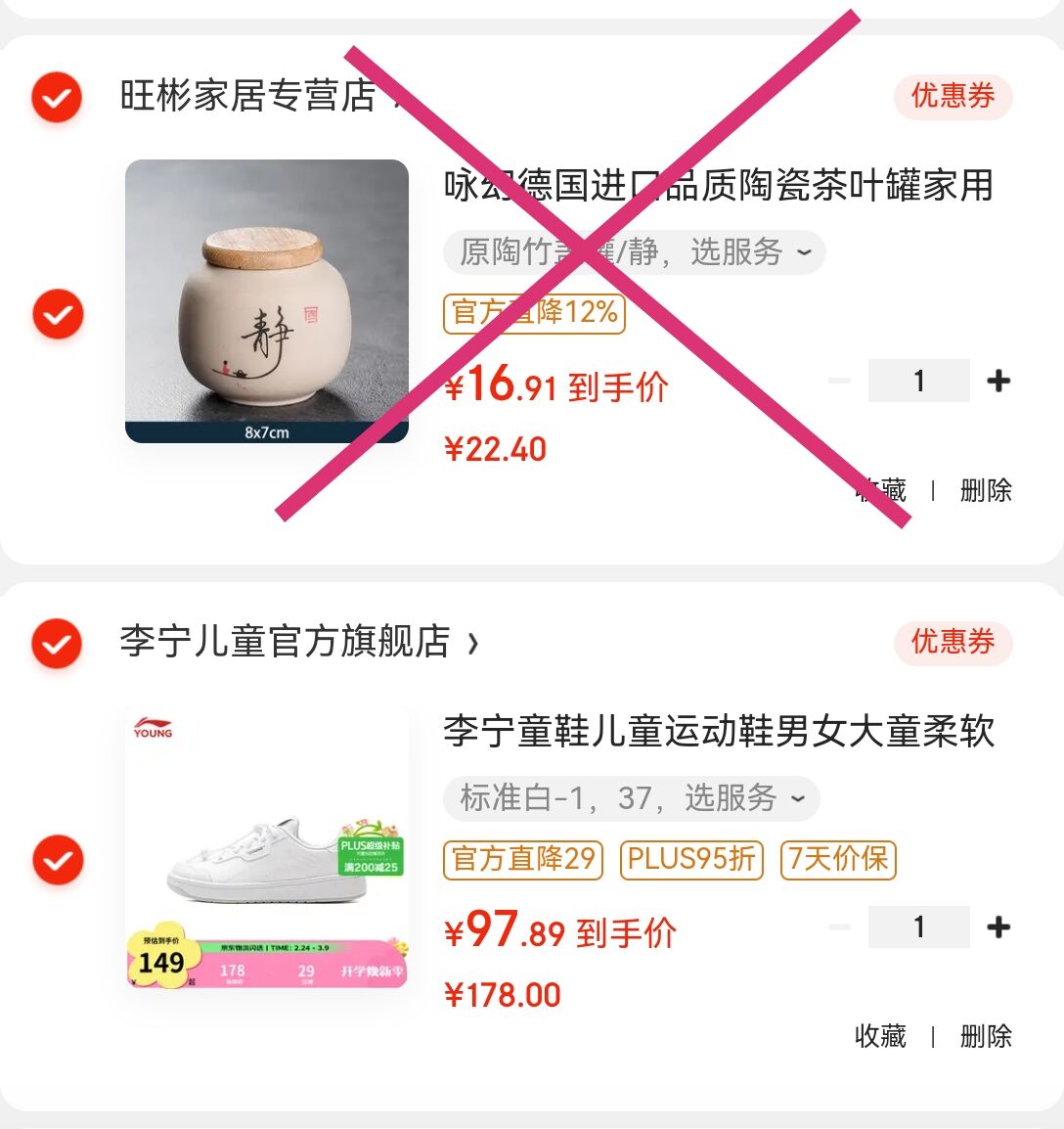The height and width of the screenshot is (1129, 1064).
Task: Uncheck the ceramic tea jar item
Action: [x=58, y=314]
